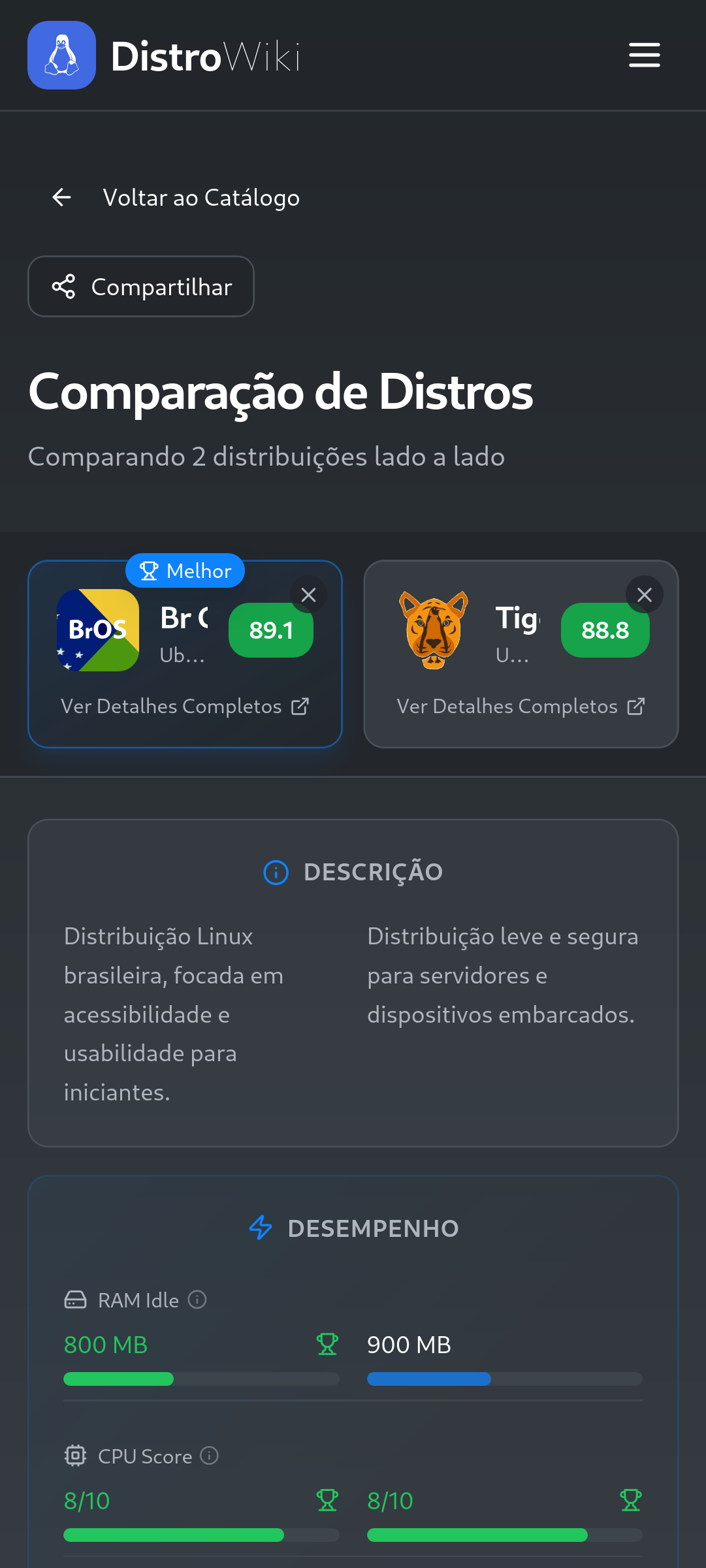The height and width of the screenshot is (1568, 706).
Task: Show info tooltip for CPU Score
Action: pos(209,1456)
